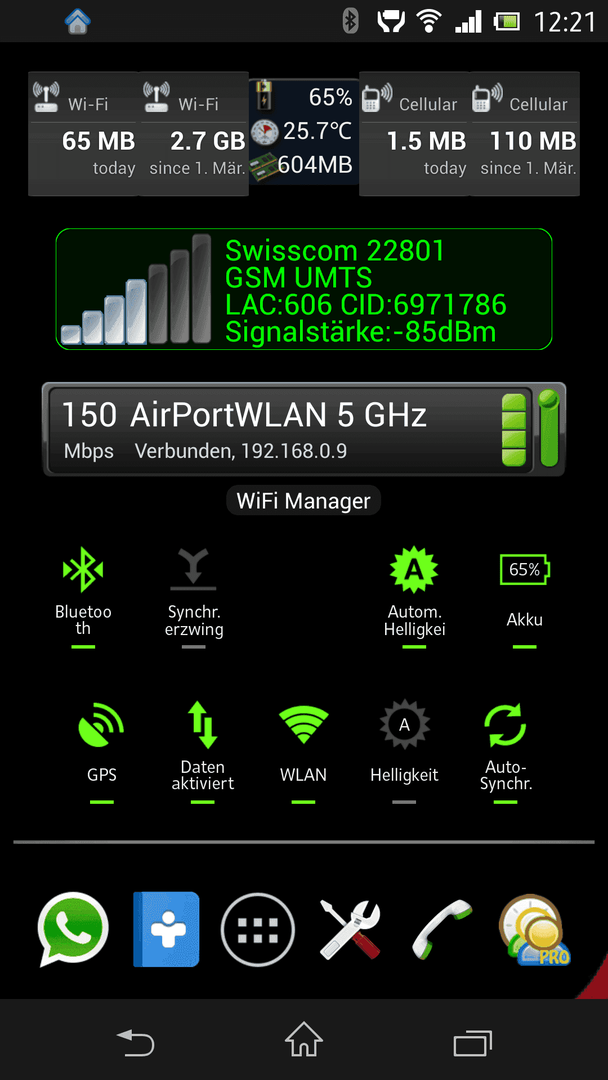608x1080 pixels.
Task: Tap the Helligkeit brightness toggle
Action: 404,751
